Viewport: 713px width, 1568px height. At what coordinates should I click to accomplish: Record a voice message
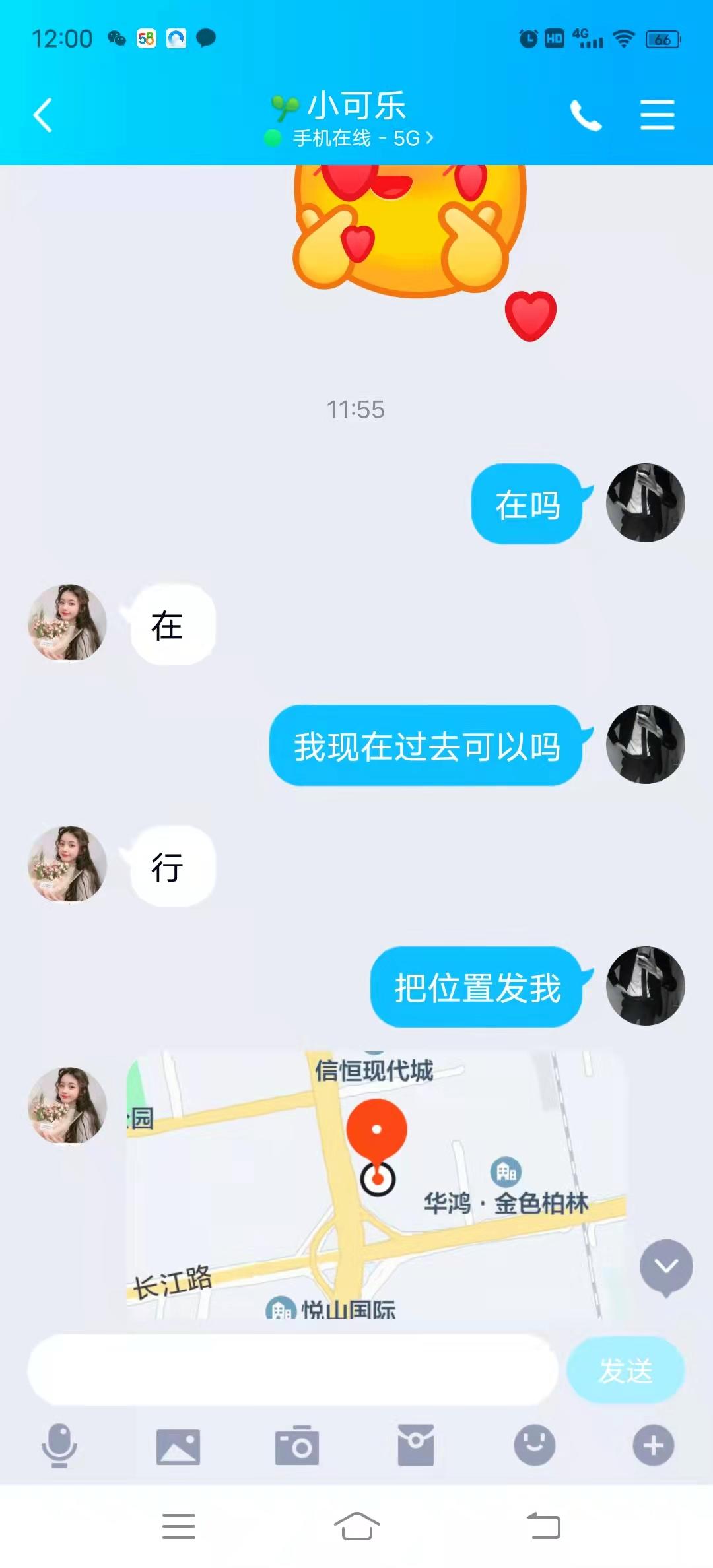(x=59, y=1445)
